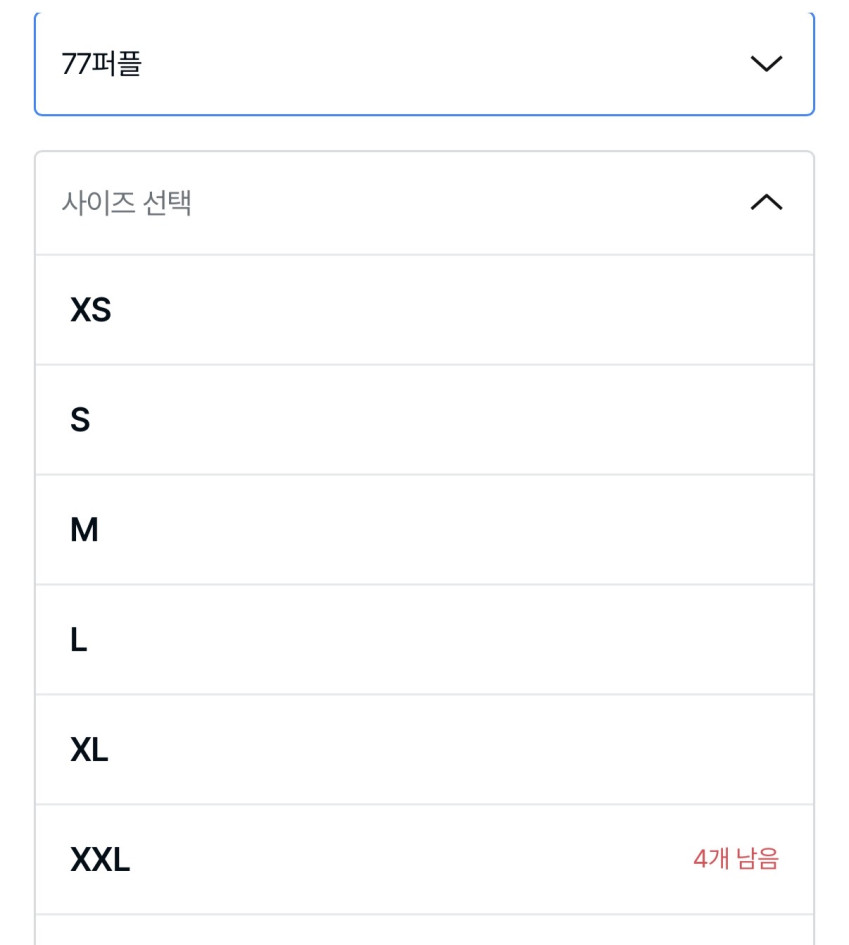This screenshot has height=945, width=849.
Task: Select size L
Action: tap(424, 640)
